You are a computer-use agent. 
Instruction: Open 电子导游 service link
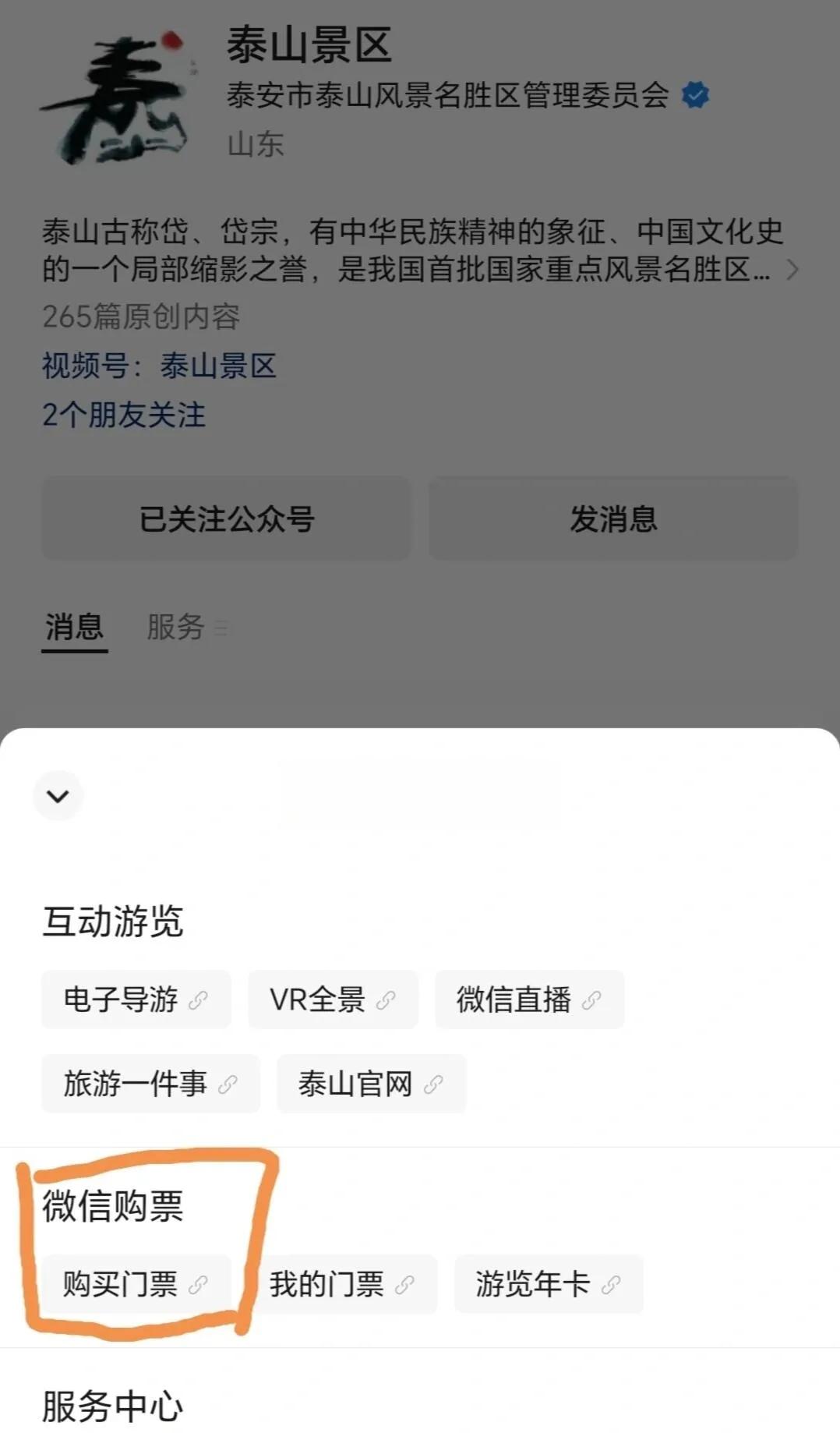[x=136, y=1000]
